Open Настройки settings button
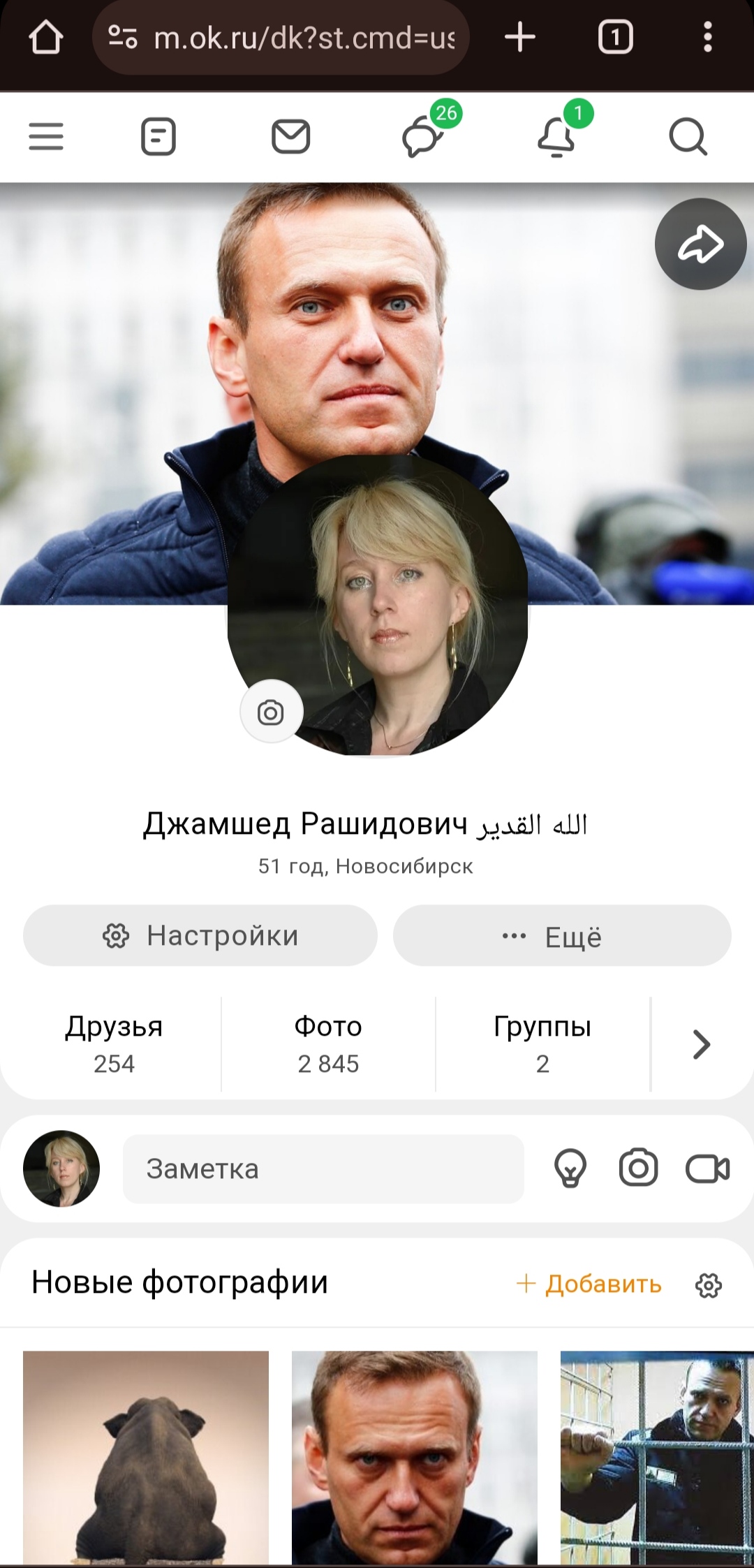Image resolution: width=754 pixels, height=1568 pixels. [200, 935]
